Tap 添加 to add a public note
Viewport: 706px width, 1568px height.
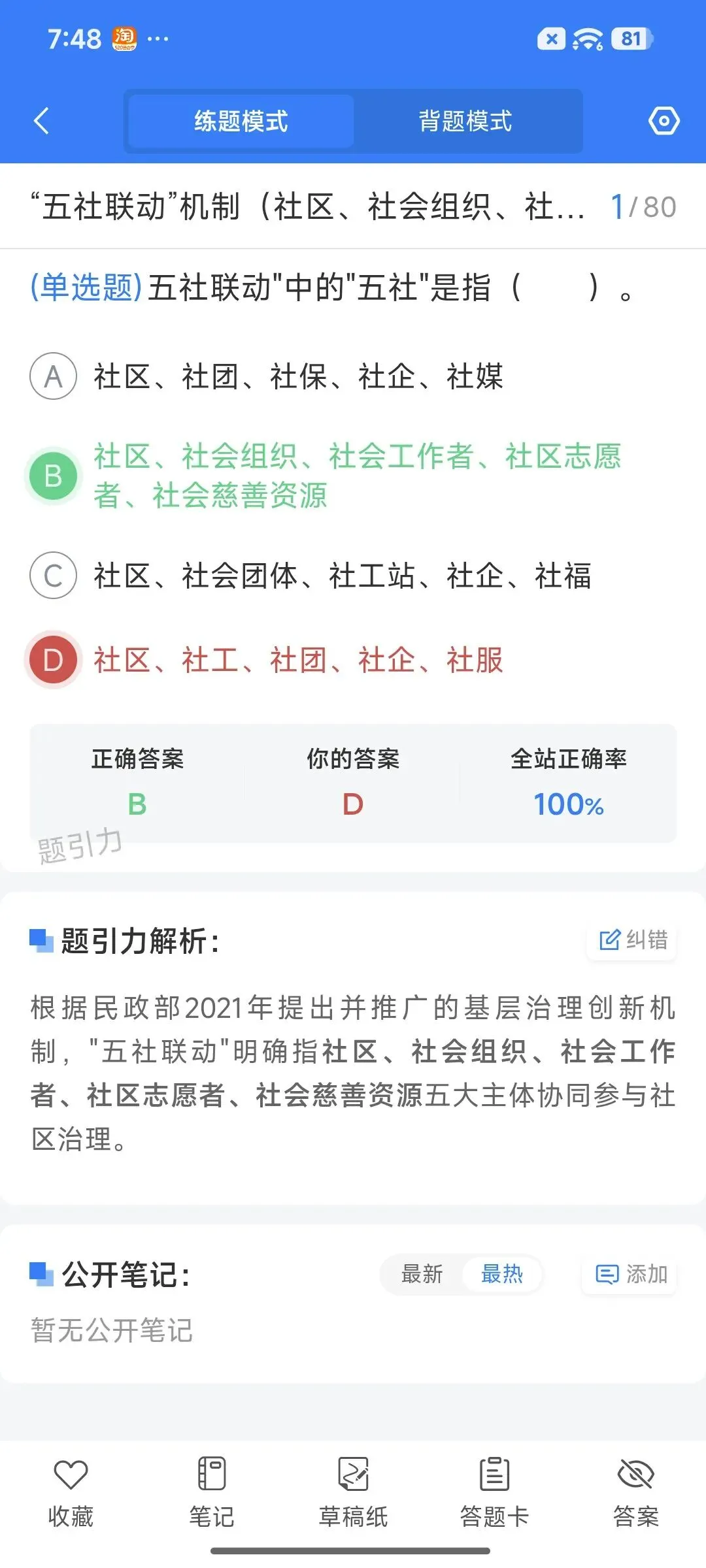630,1274
